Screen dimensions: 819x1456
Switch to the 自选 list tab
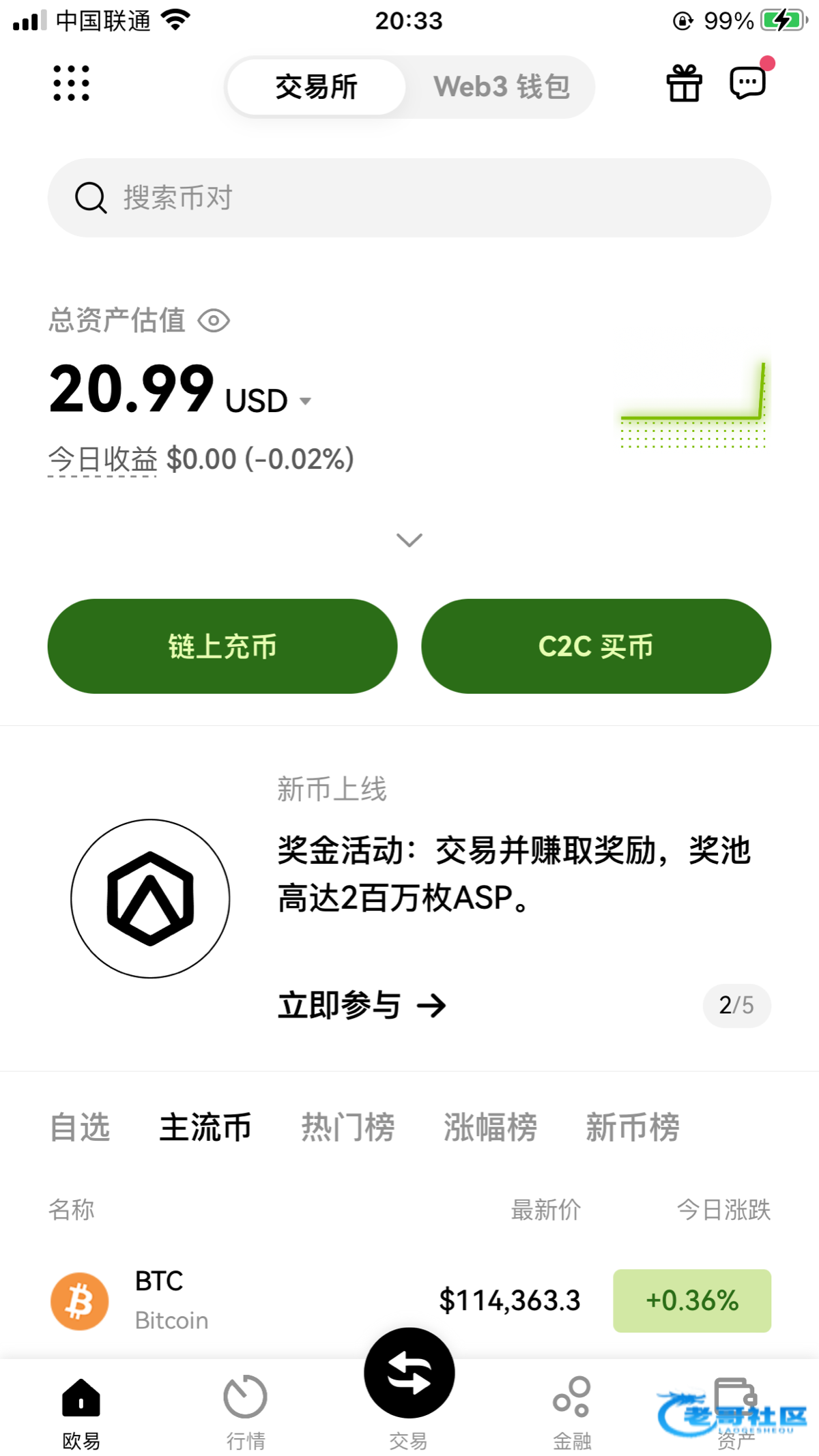[x=80, y=1127]
